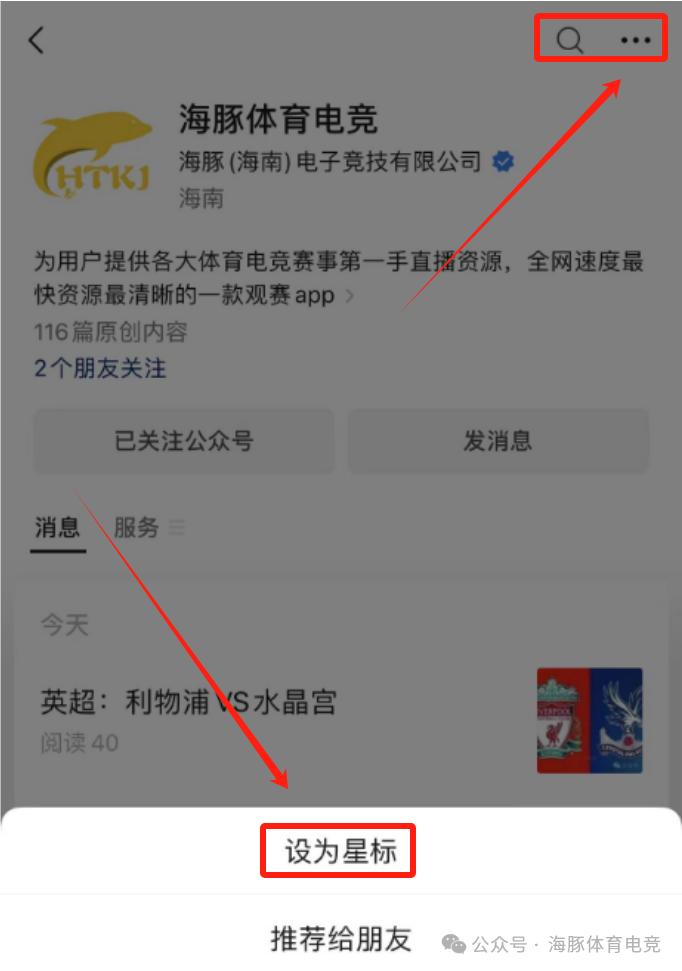Screen dimensions: 682x971
Task: Switch to the 服务 tab
Action: pyautogui.click(x=137, y=527)
